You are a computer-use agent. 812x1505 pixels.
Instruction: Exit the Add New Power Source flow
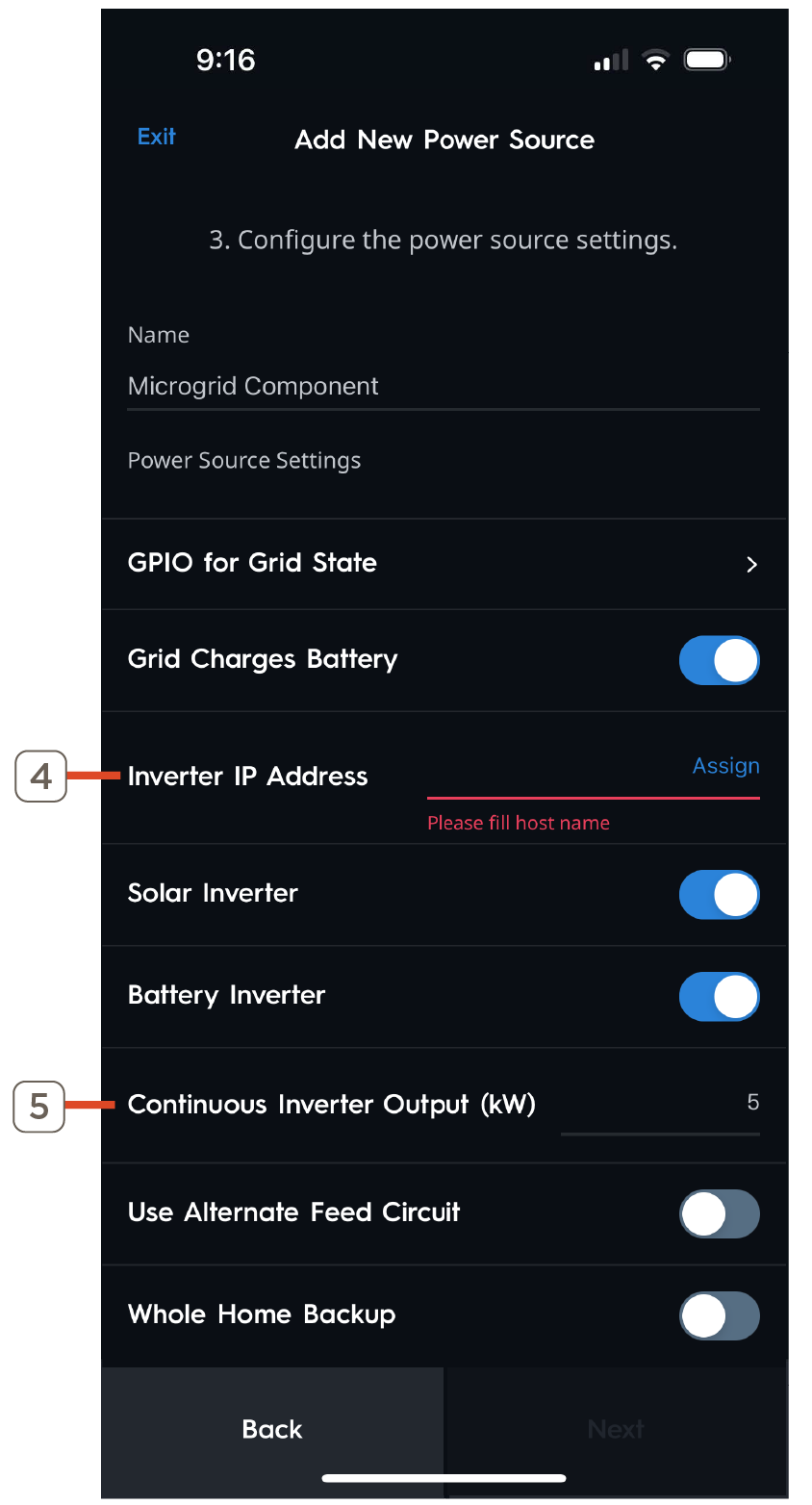(156, 137)
